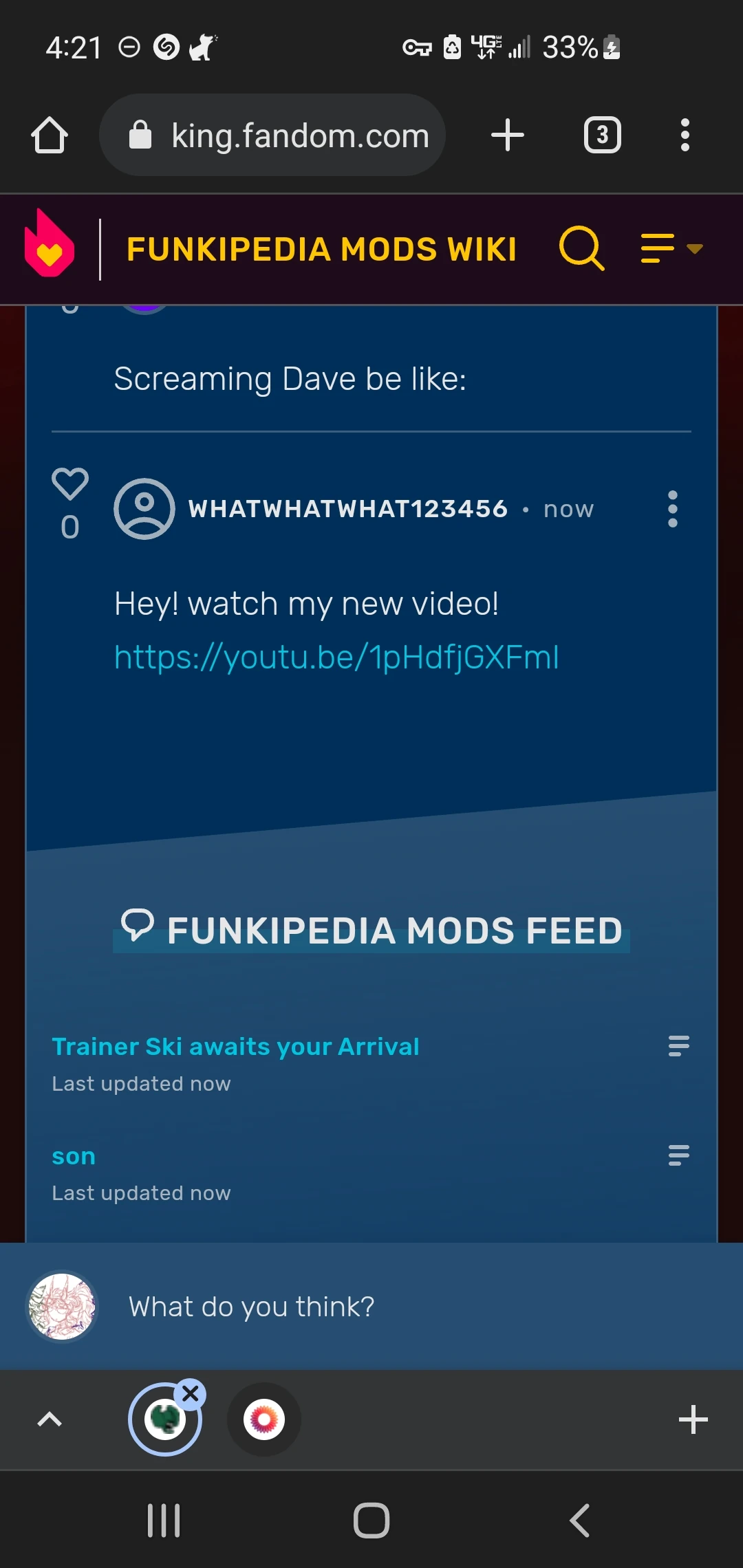Go to the browser home page
This screenshot has height=1568, width=743.
[x=50, y=135]
